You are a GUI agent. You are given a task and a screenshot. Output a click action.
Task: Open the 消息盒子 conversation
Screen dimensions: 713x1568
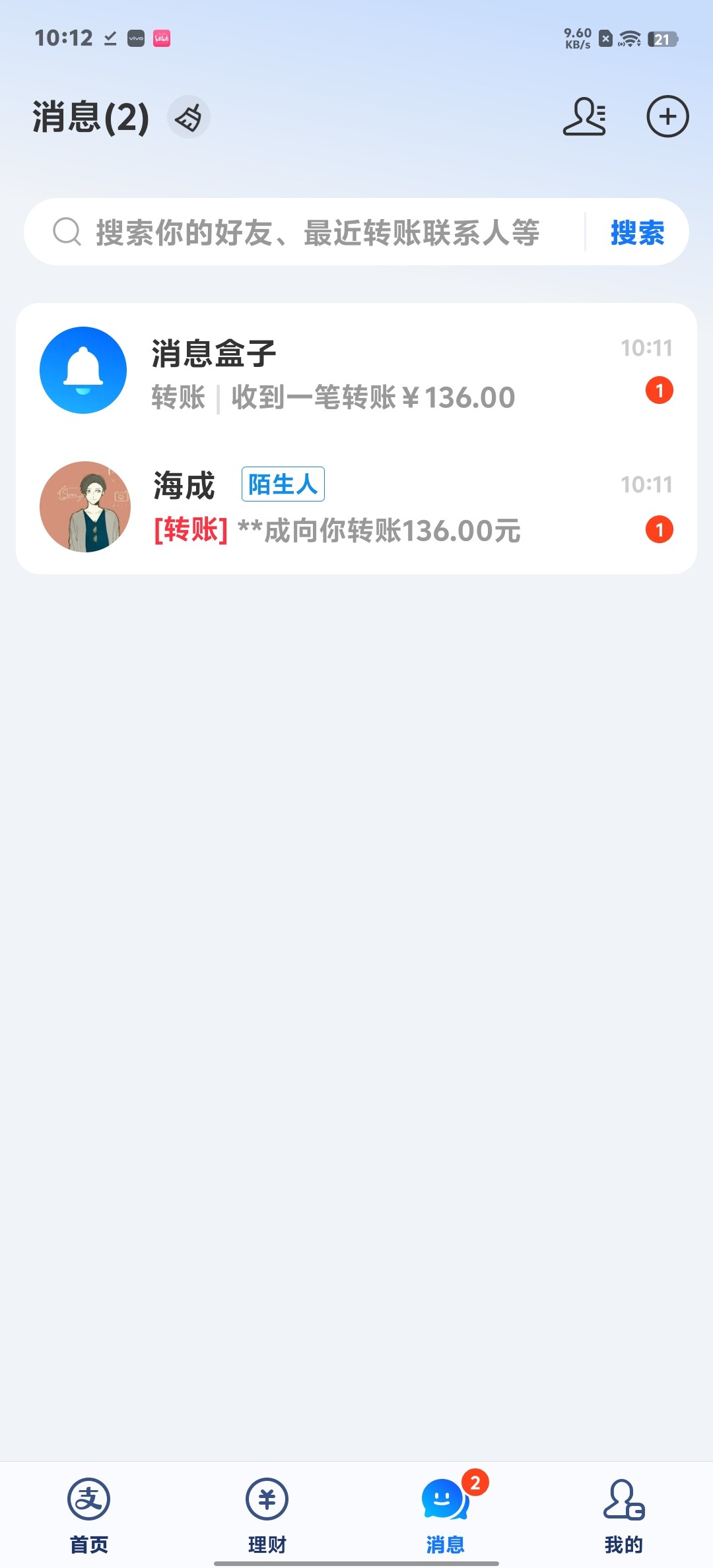point(356,372)
